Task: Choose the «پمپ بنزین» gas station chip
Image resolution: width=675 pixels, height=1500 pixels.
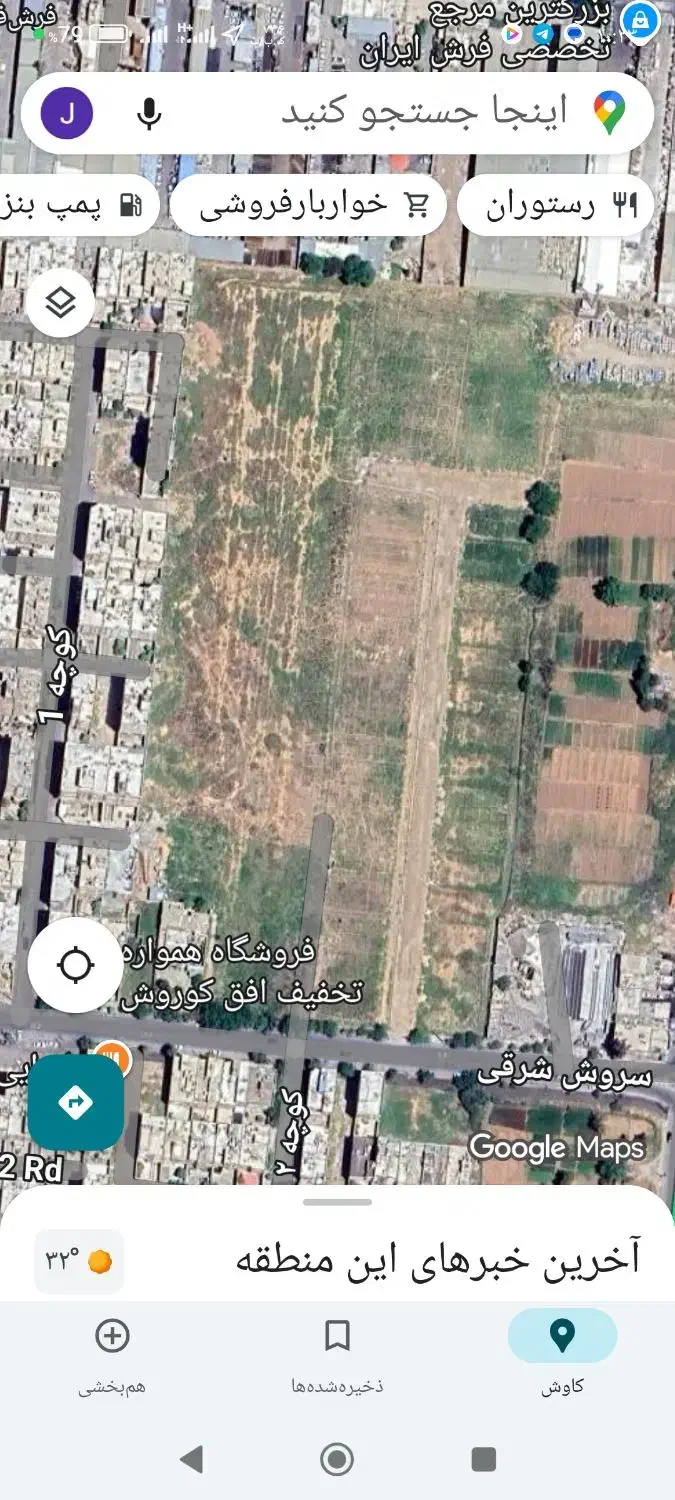Action: 82,207
